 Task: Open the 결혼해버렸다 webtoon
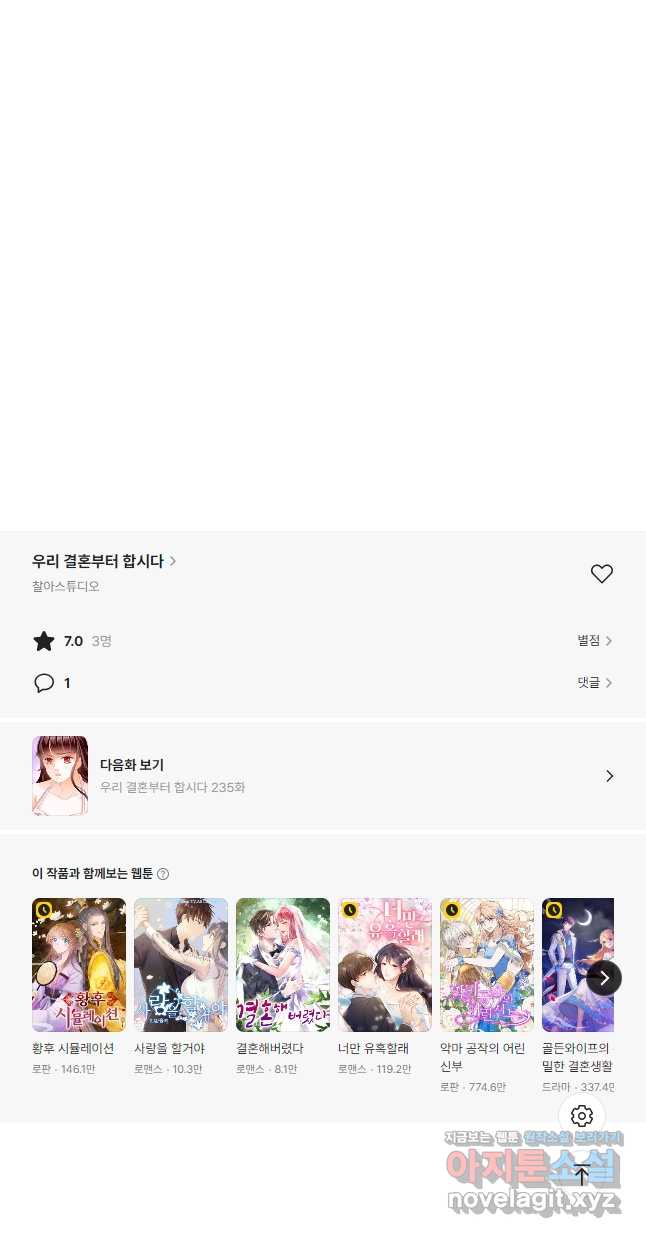click(x=283, y=965)
